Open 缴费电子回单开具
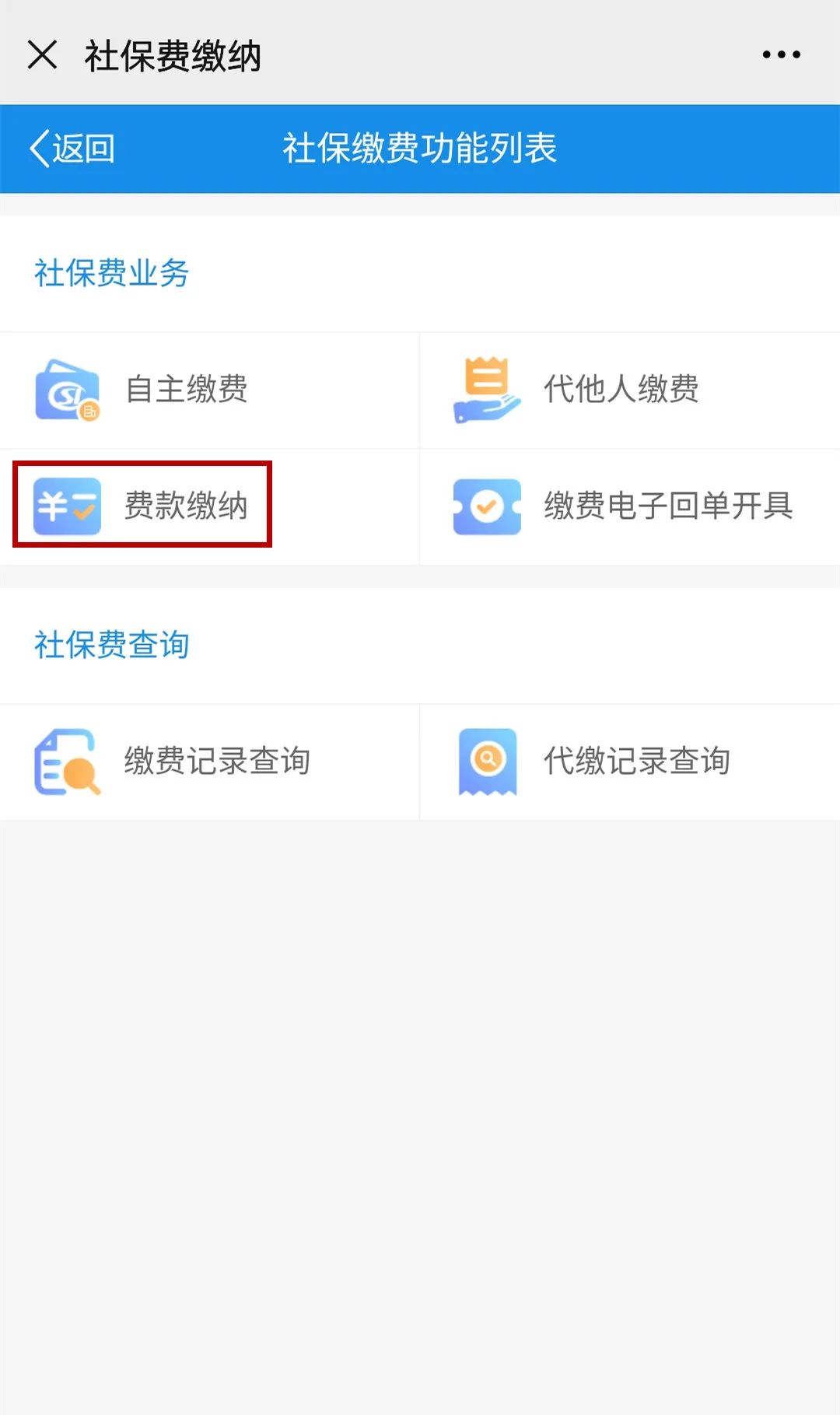Image resolution: width=840 pixels, height=1415 pixels. click(630, 507)
